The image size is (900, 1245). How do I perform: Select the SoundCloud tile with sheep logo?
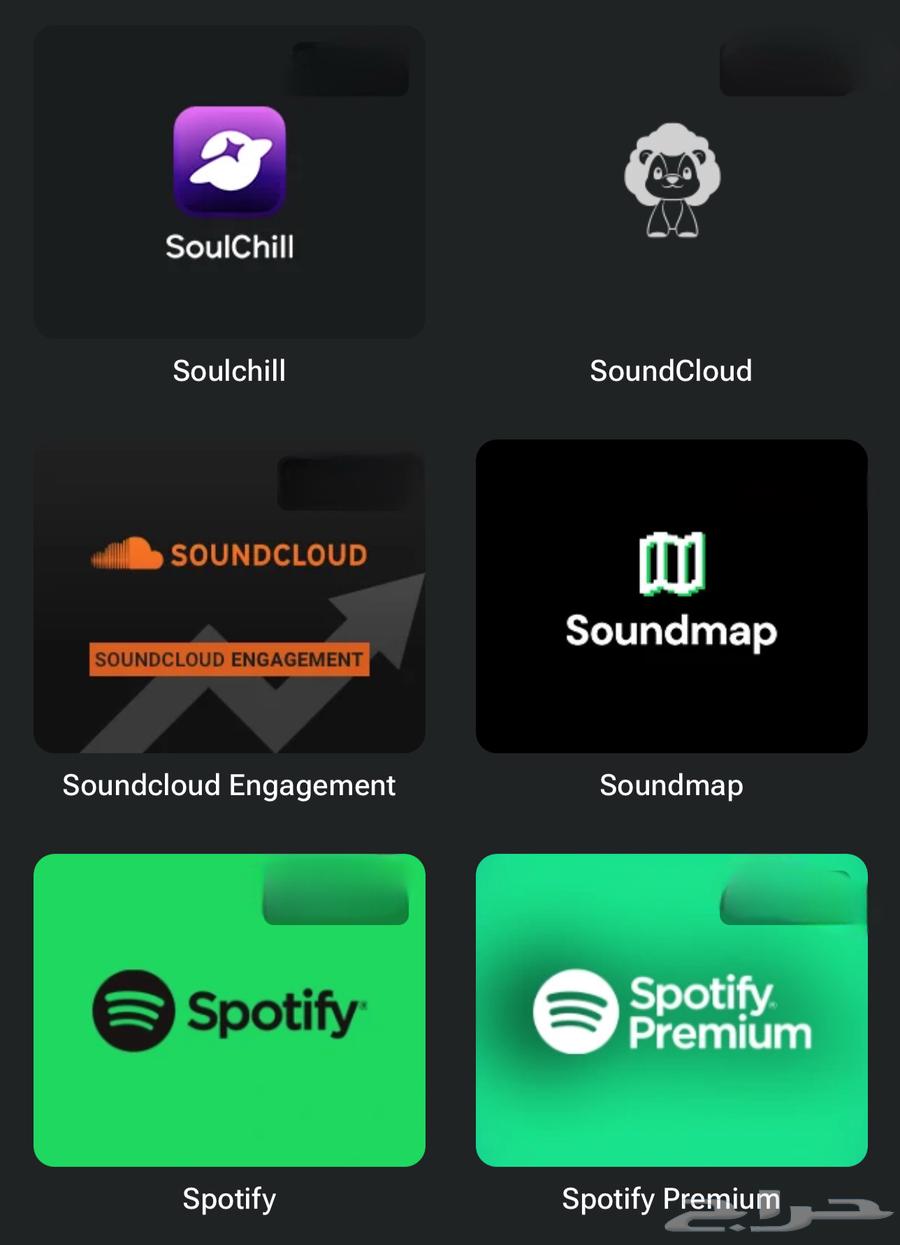671,182
